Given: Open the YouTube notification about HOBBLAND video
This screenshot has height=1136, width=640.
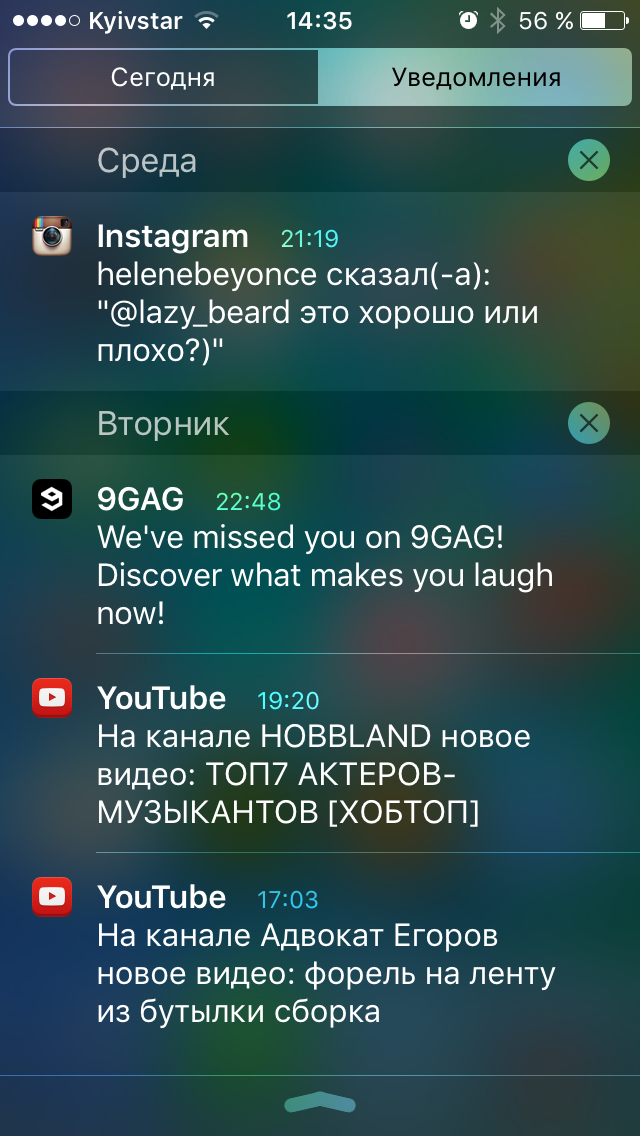Looking at the screenshot, I should click(320, 755).
